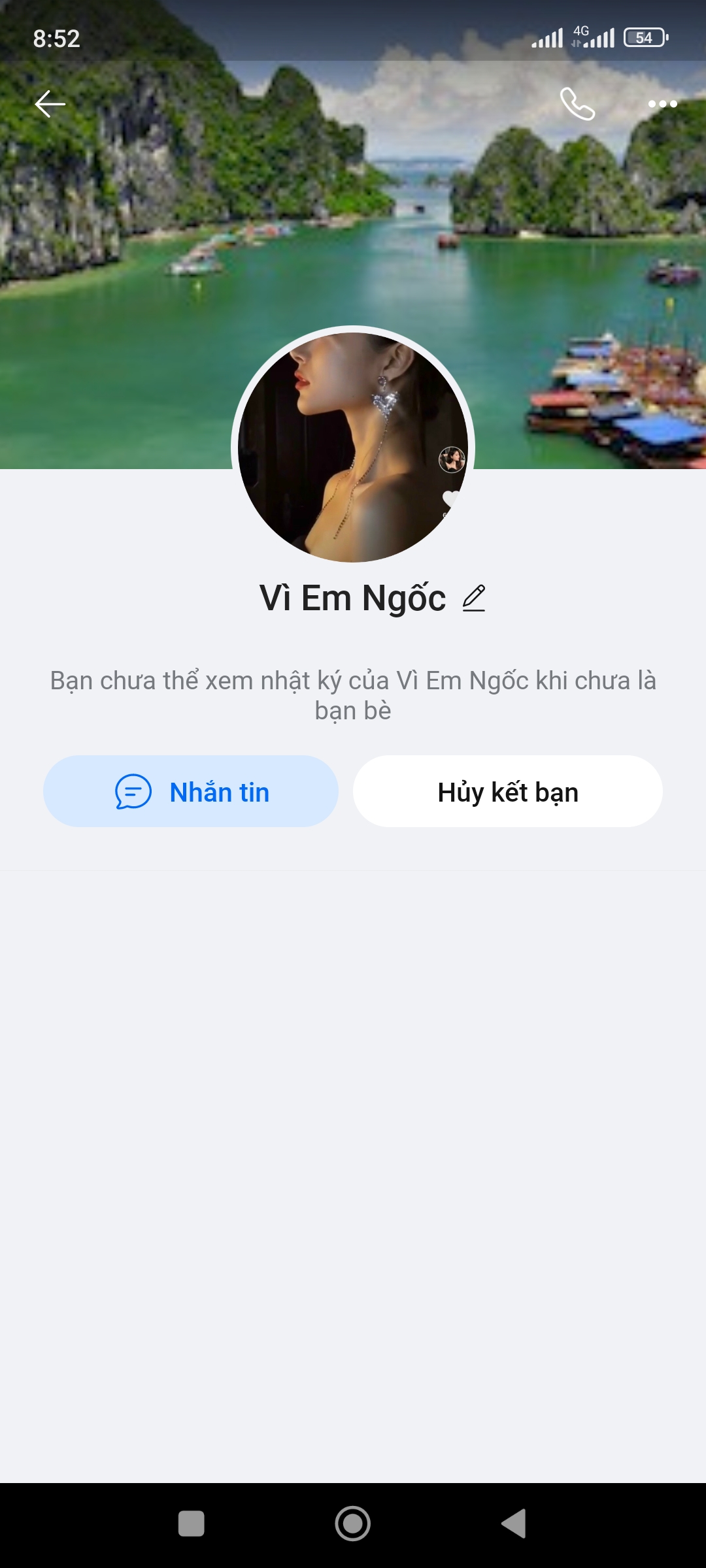View Vì Em Ngốc's profile picture
This screenshot has height=1568, width=706.
click(353, 447)
